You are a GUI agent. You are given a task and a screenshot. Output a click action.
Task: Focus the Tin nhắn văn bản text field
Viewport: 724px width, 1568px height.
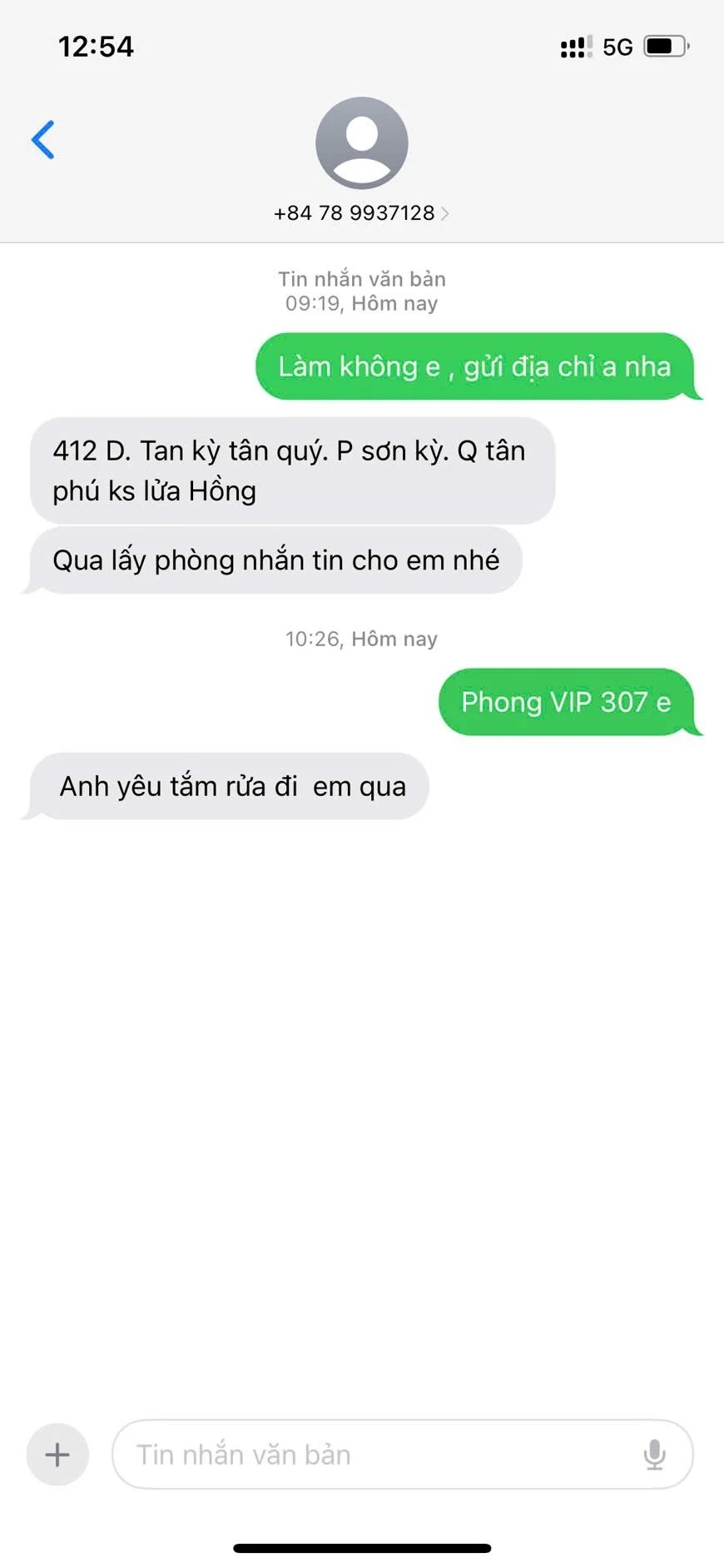[374, 1455]
